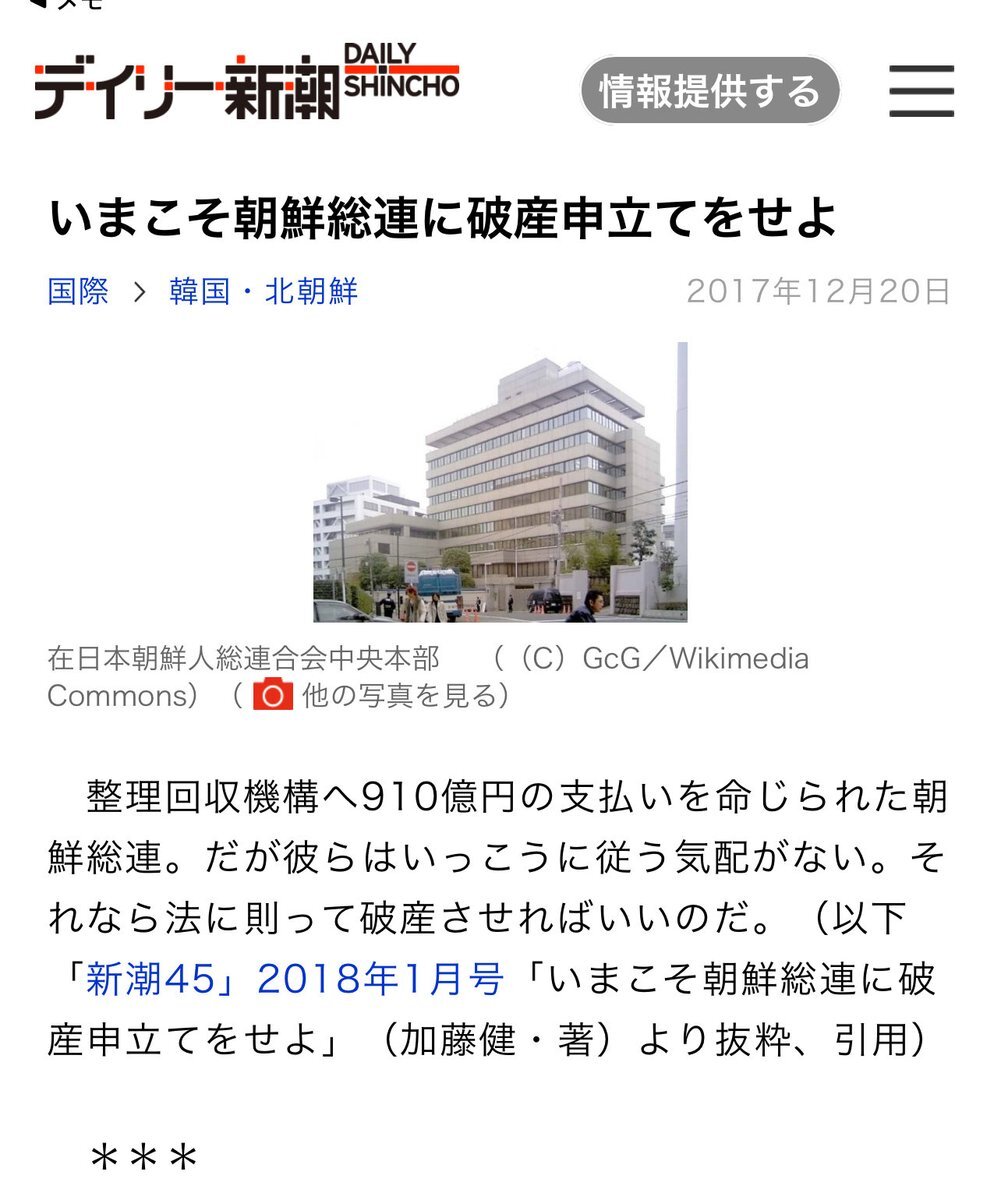Open the 韓国・北朝鮮 category link
Image resolution: width=1001 pixels, height=1200 pixels.
[x=263, y=292]
